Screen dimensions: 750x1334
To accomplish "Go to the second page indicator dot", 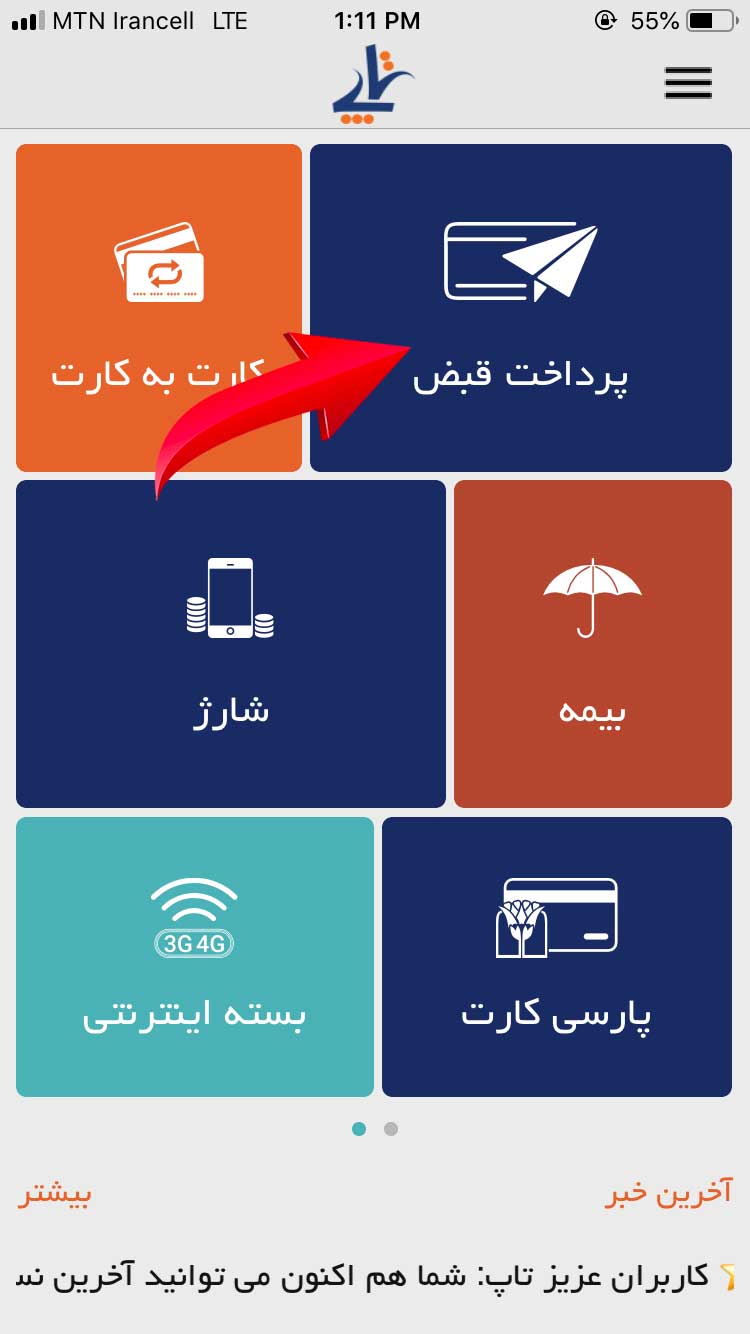I will [391, 1129].
